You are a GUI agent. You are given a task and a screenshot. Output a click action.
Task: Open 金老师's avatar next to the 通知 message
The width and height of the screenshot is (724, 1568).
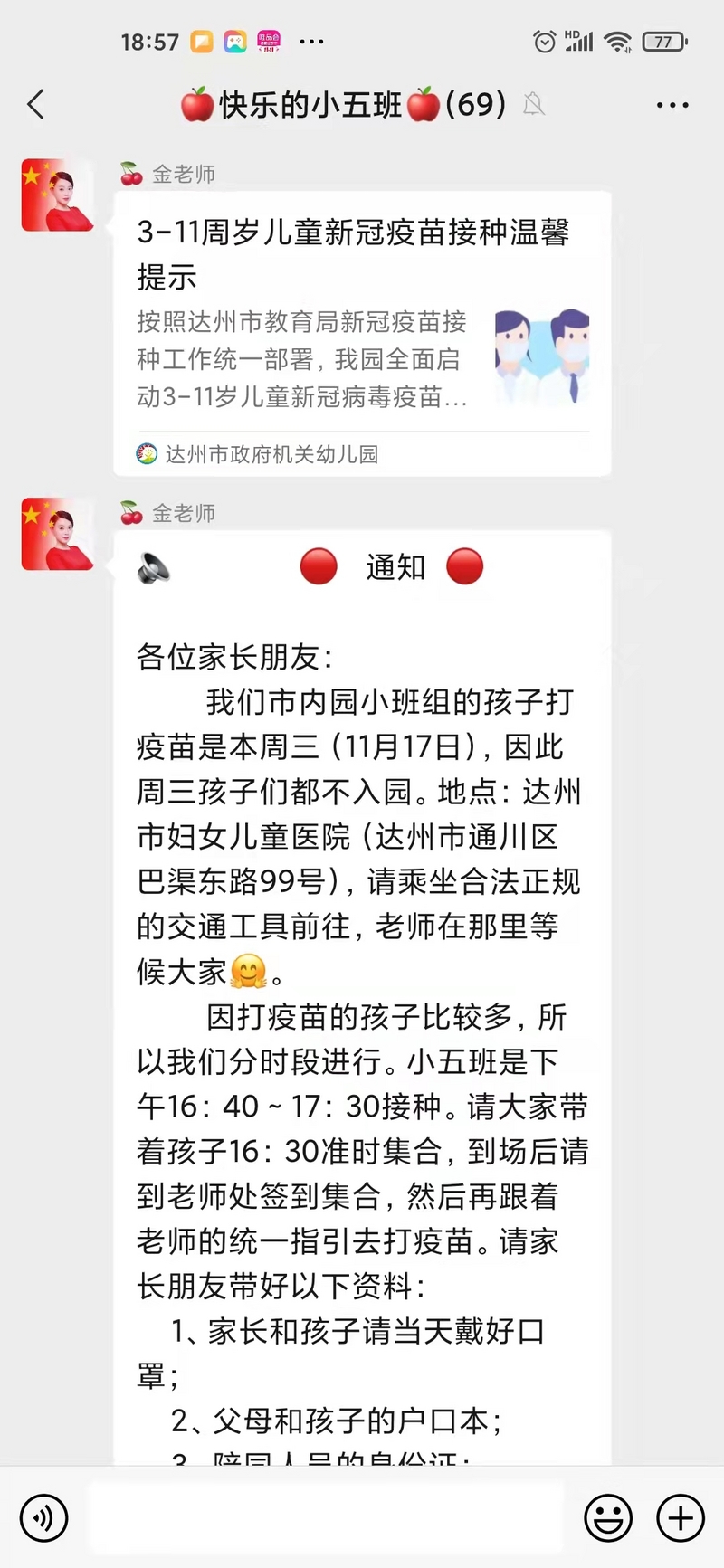point(58,534)
